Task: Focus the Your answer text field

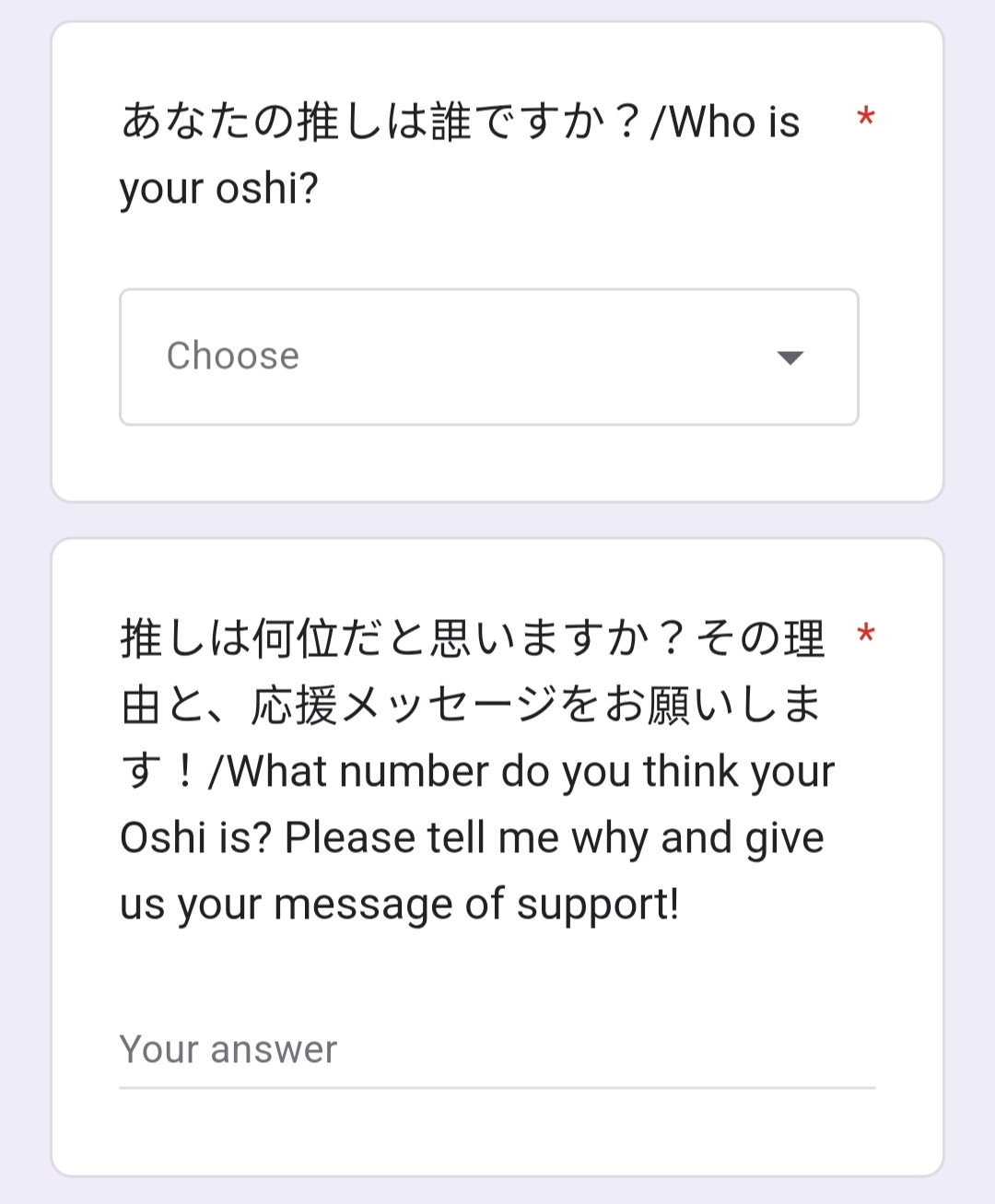Action: pos(496,1051)
